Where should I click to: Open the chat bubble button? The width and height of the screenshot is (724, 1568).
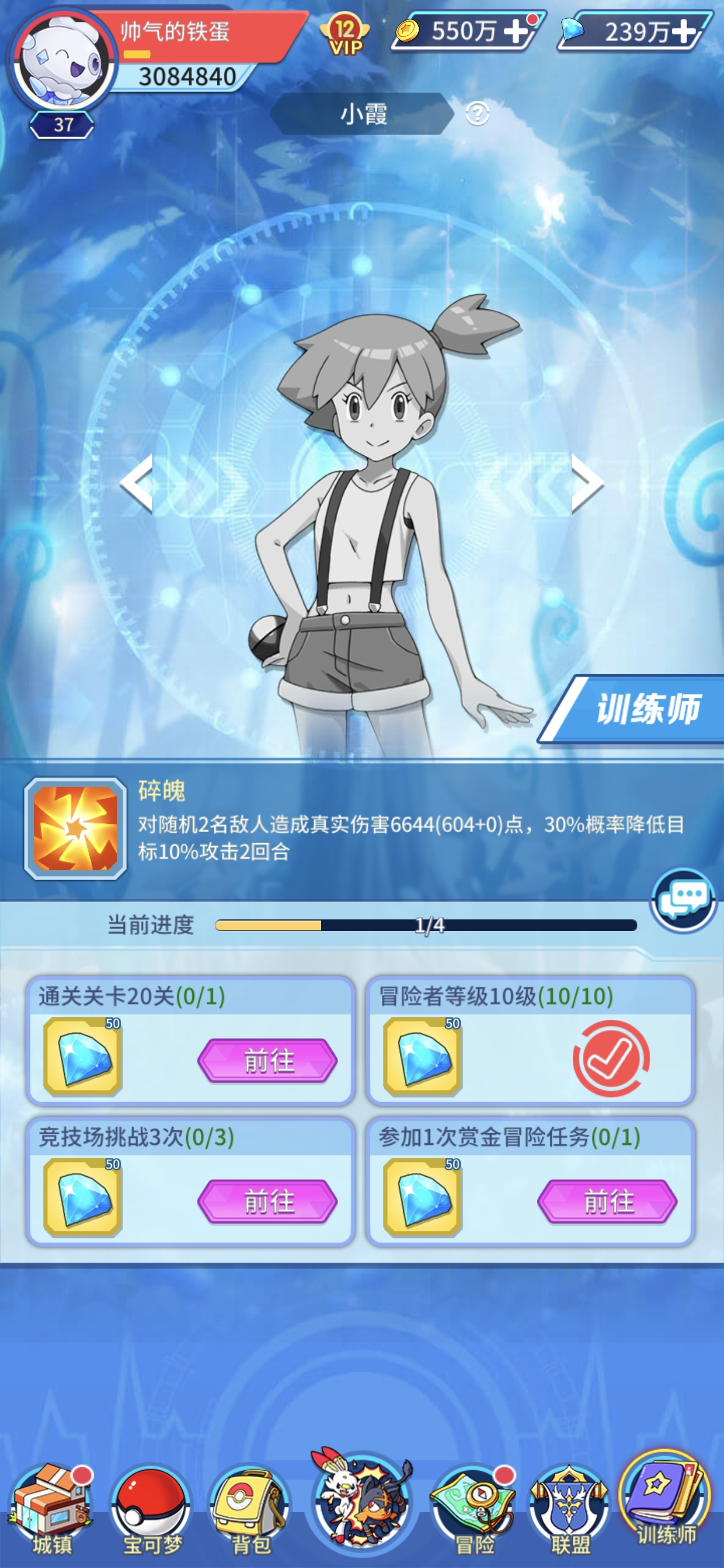click(x=684, y=899)
